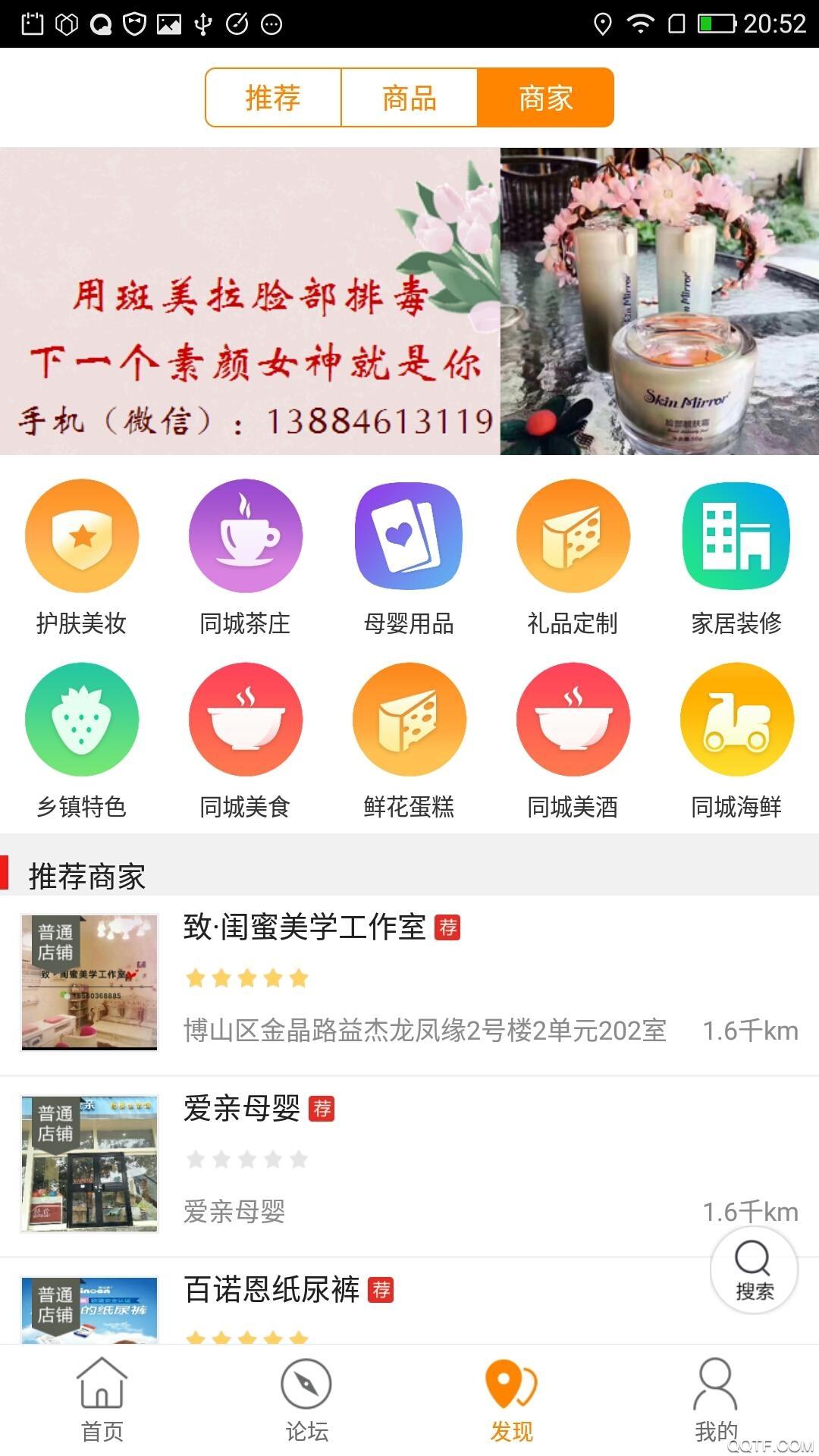Image resolution: width=819 pixels, height=1456 pixels.
Task: View the 爱亲母婴 merchant listing
Action: click(409, 1165)
